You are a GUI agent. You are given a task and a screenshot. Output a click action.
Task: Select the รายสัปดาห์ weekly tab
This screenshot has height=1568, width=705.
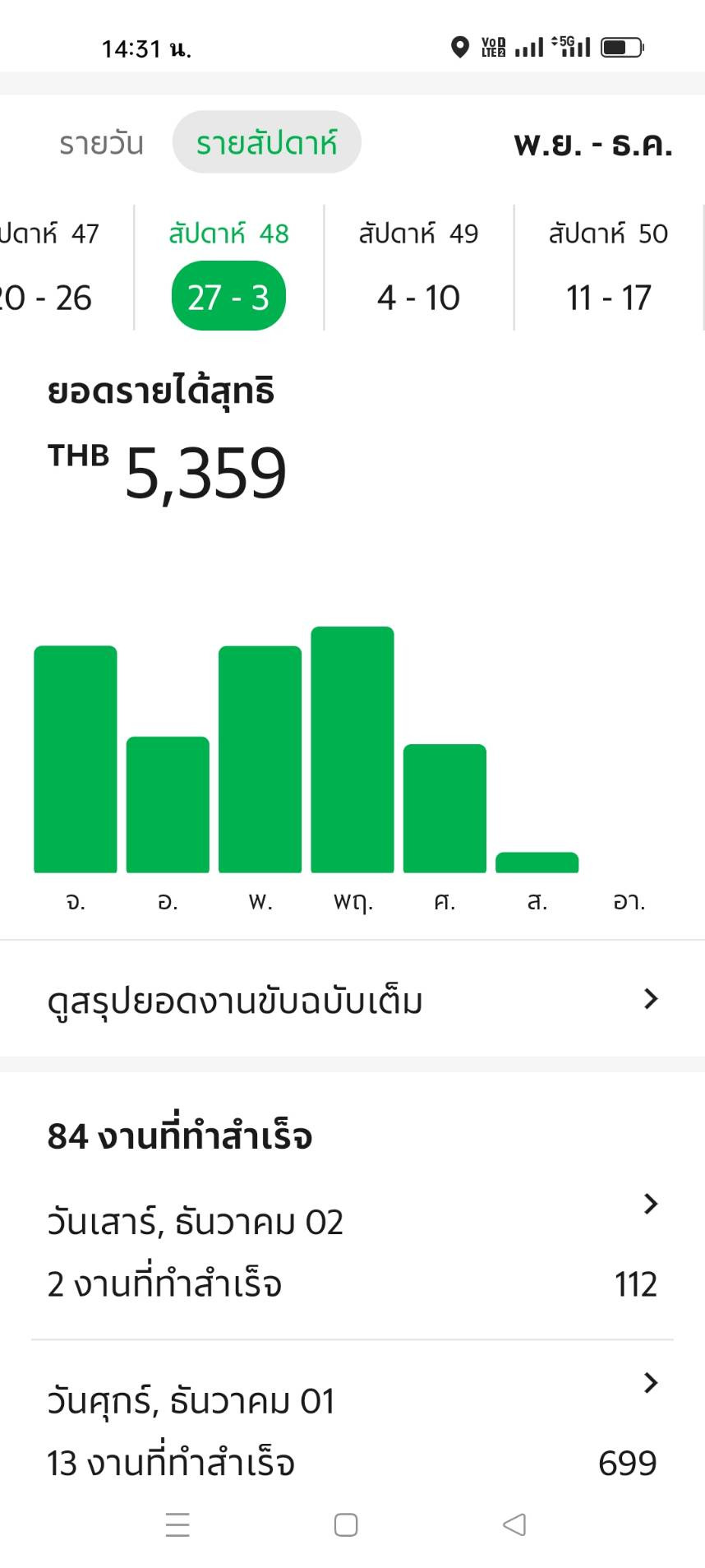click(266, 143)
